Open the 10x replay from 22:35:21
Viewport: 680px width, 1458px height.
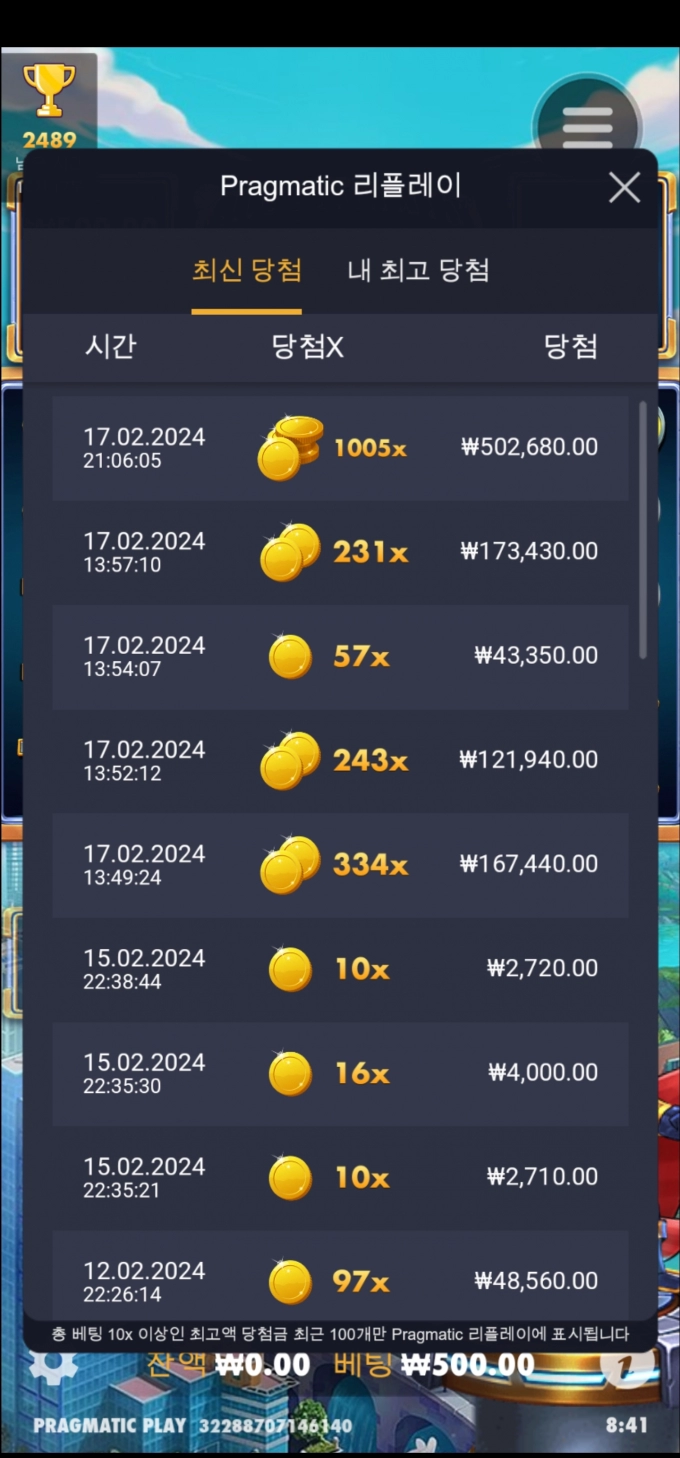pyautogui.click(x=340, y=1177)
